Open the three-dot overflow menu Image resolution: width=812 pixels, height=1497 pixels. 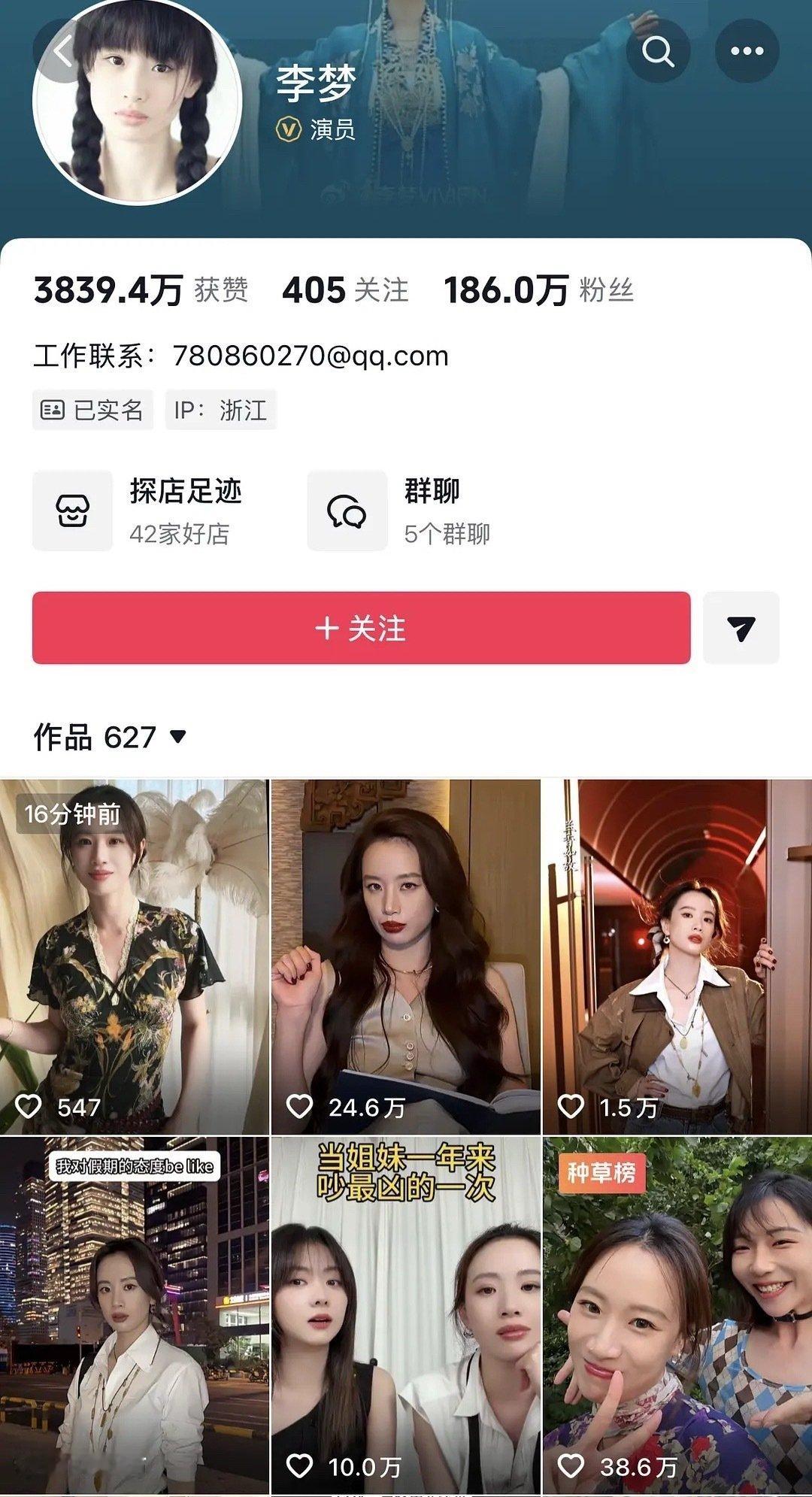click(747, 51)
